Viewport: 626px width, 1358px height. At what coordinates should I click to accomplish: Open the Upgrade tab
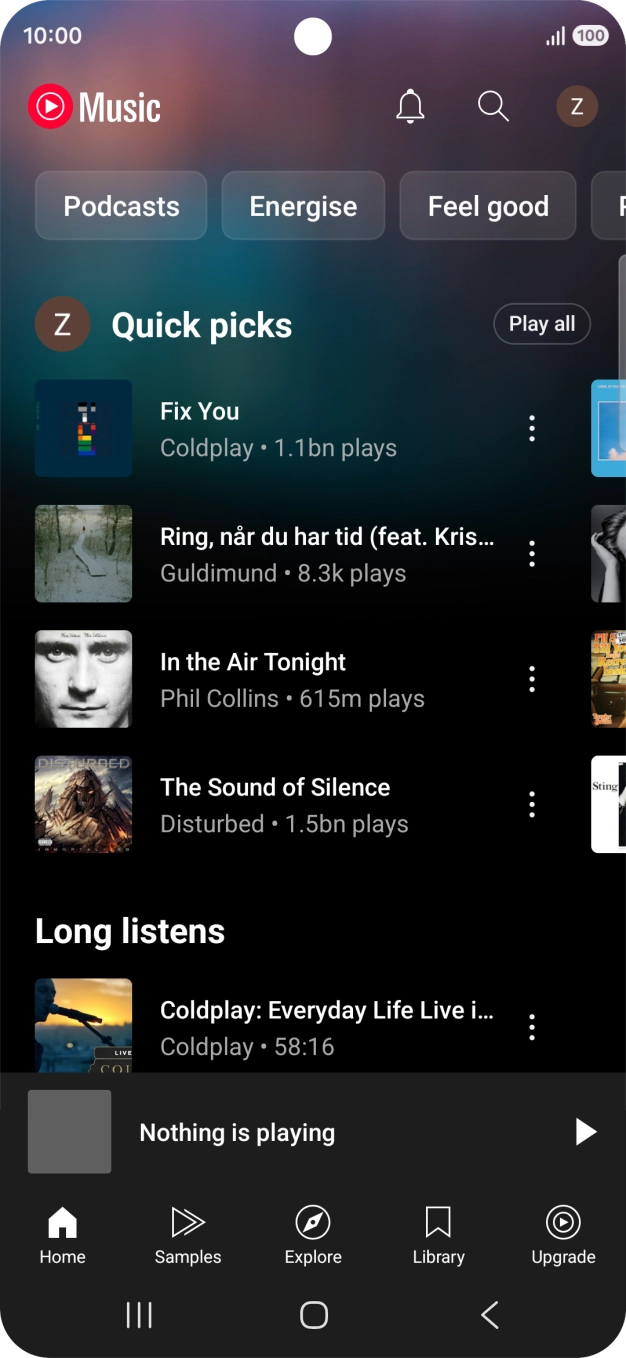(563, 1235)
